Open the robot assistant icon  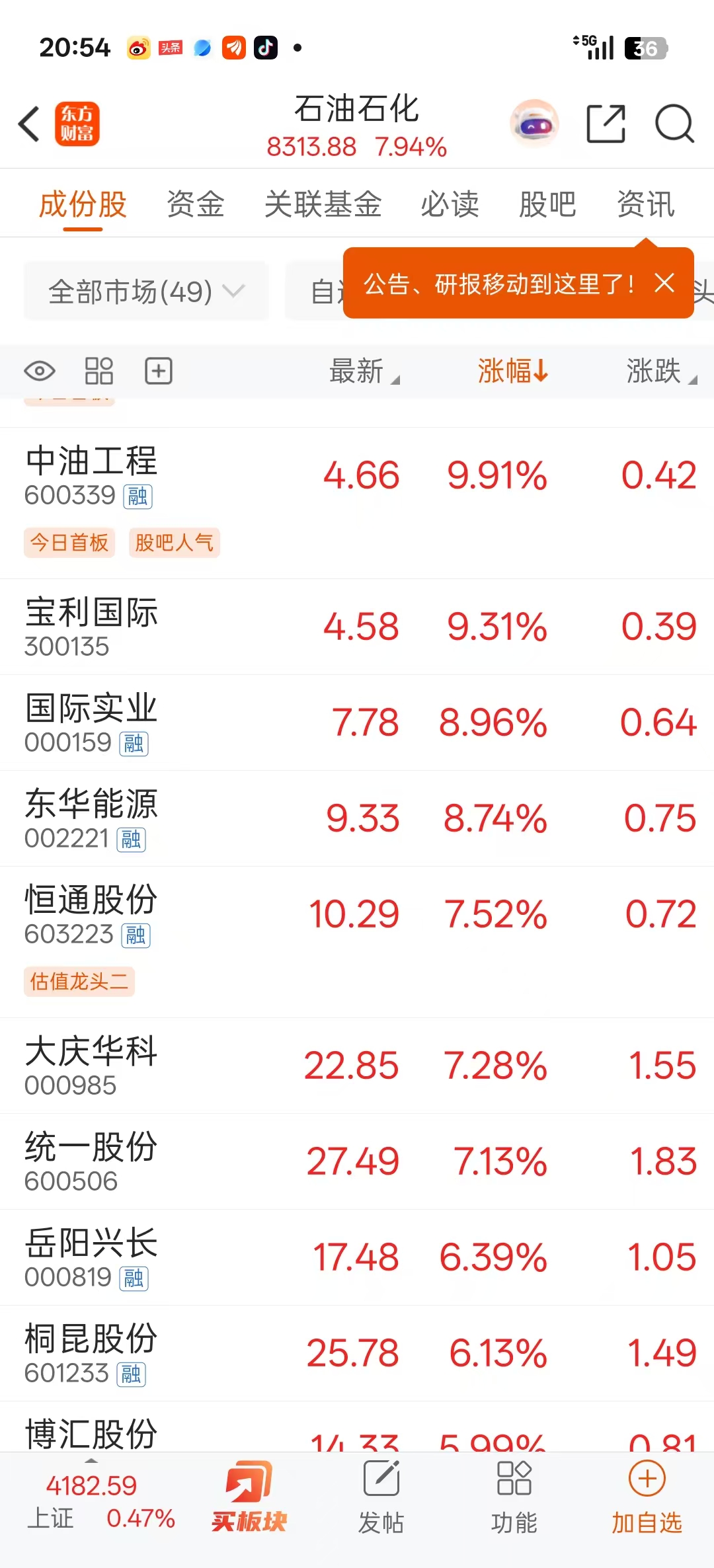point(534,124)
